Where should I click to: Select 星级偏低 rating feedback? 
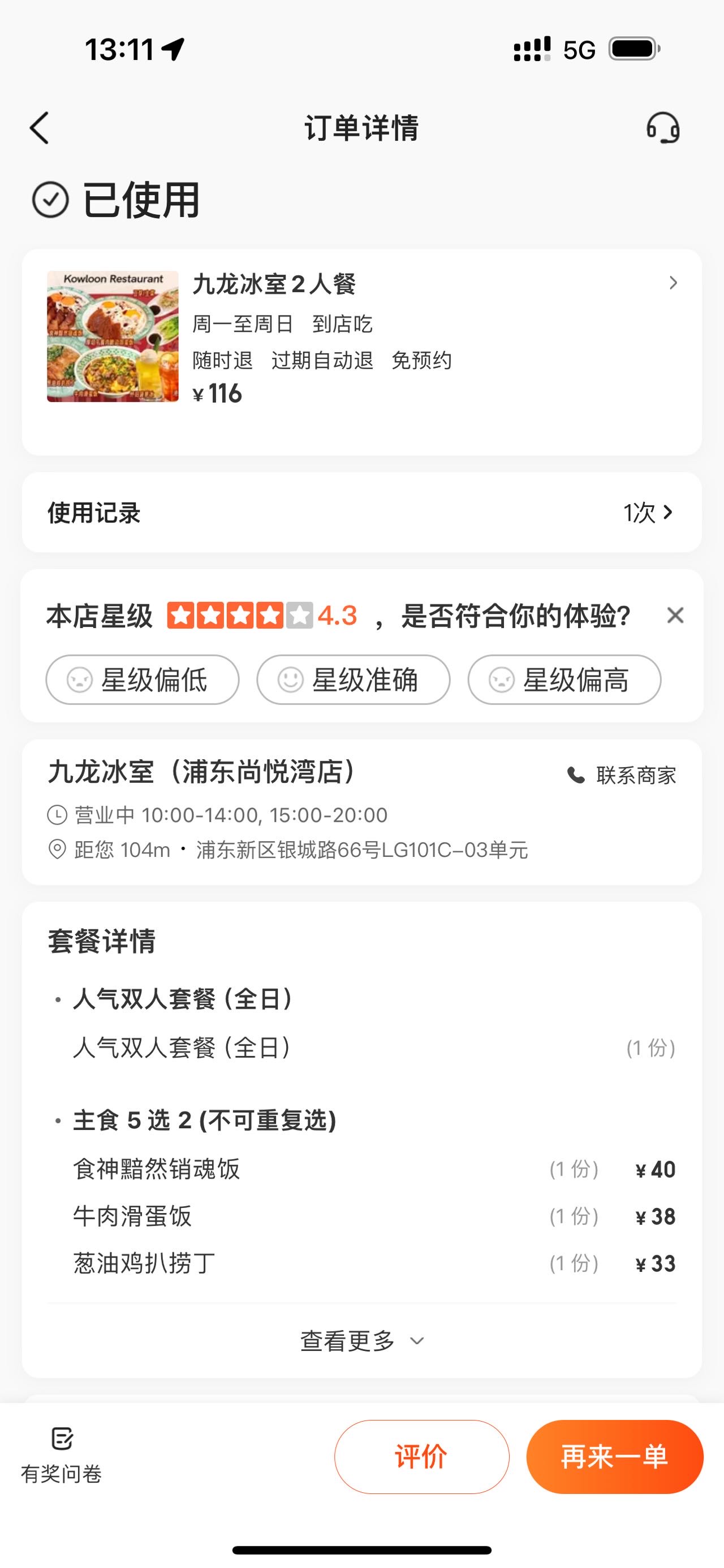(x=143, y=679)
